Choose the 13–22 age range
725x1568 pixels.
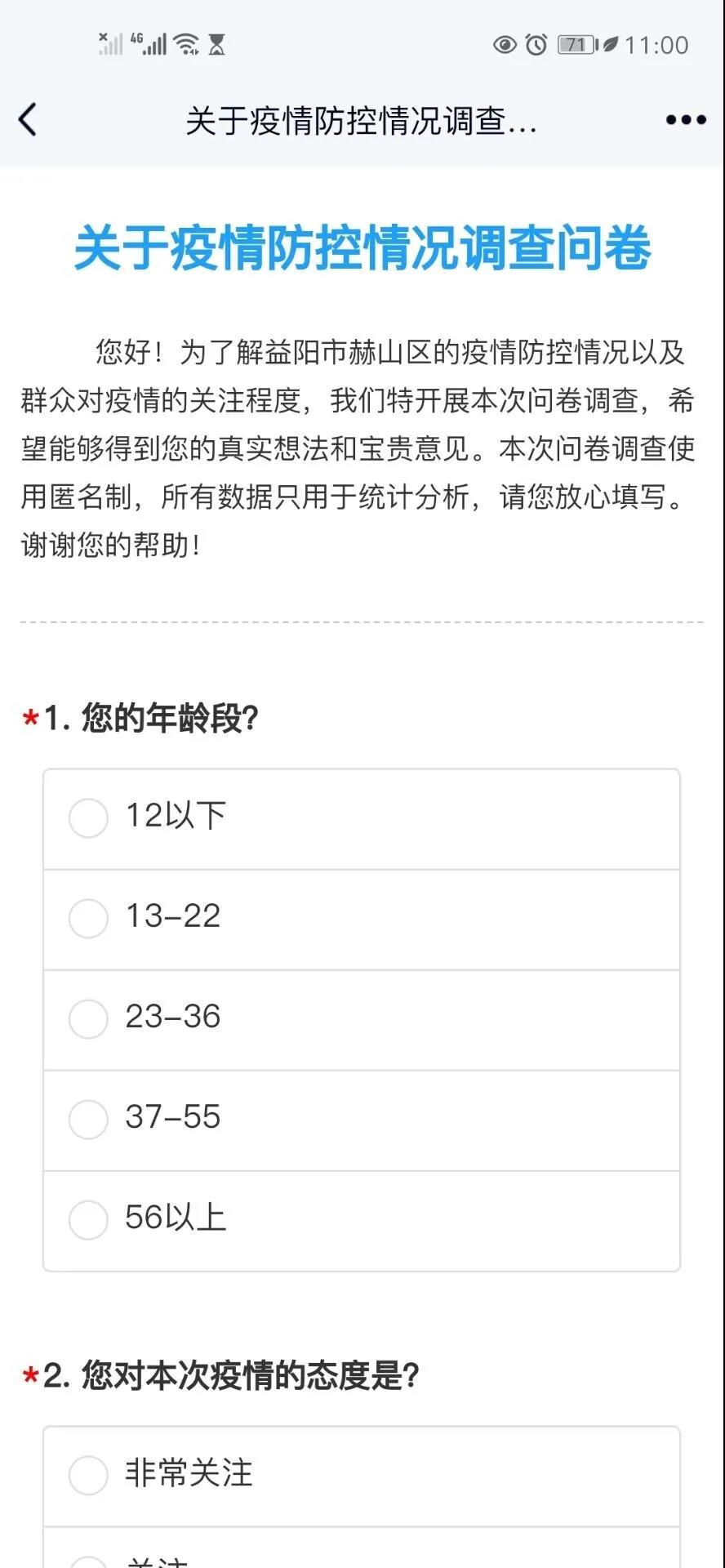point(362,920)
